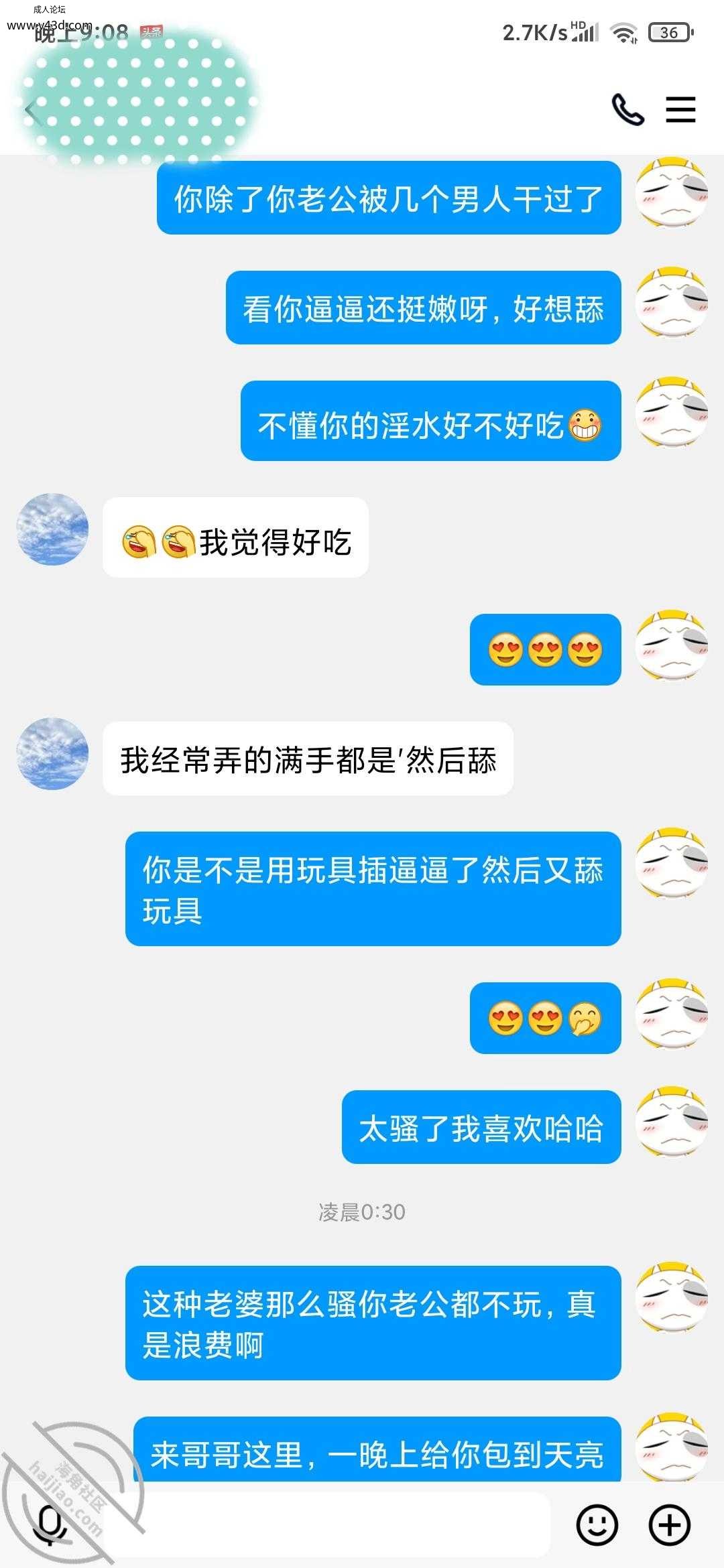Image resolution: width=724 pixels, height=1568 pixels.
Task: Open the chat settings hamburger menu
Action: pos(680,109)
